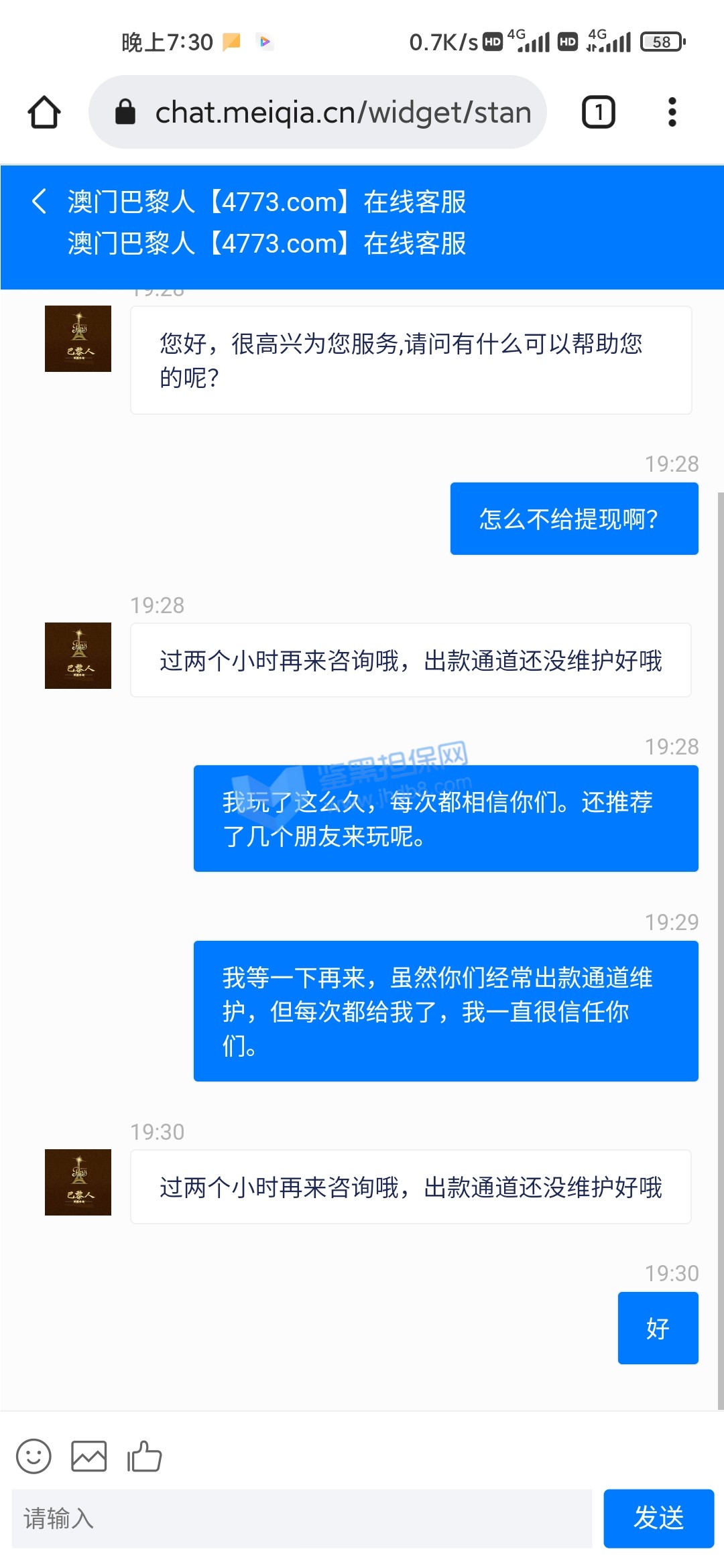Rate the service with thumbs-up icon
724x1568 pixels.
click(145, 1456)
